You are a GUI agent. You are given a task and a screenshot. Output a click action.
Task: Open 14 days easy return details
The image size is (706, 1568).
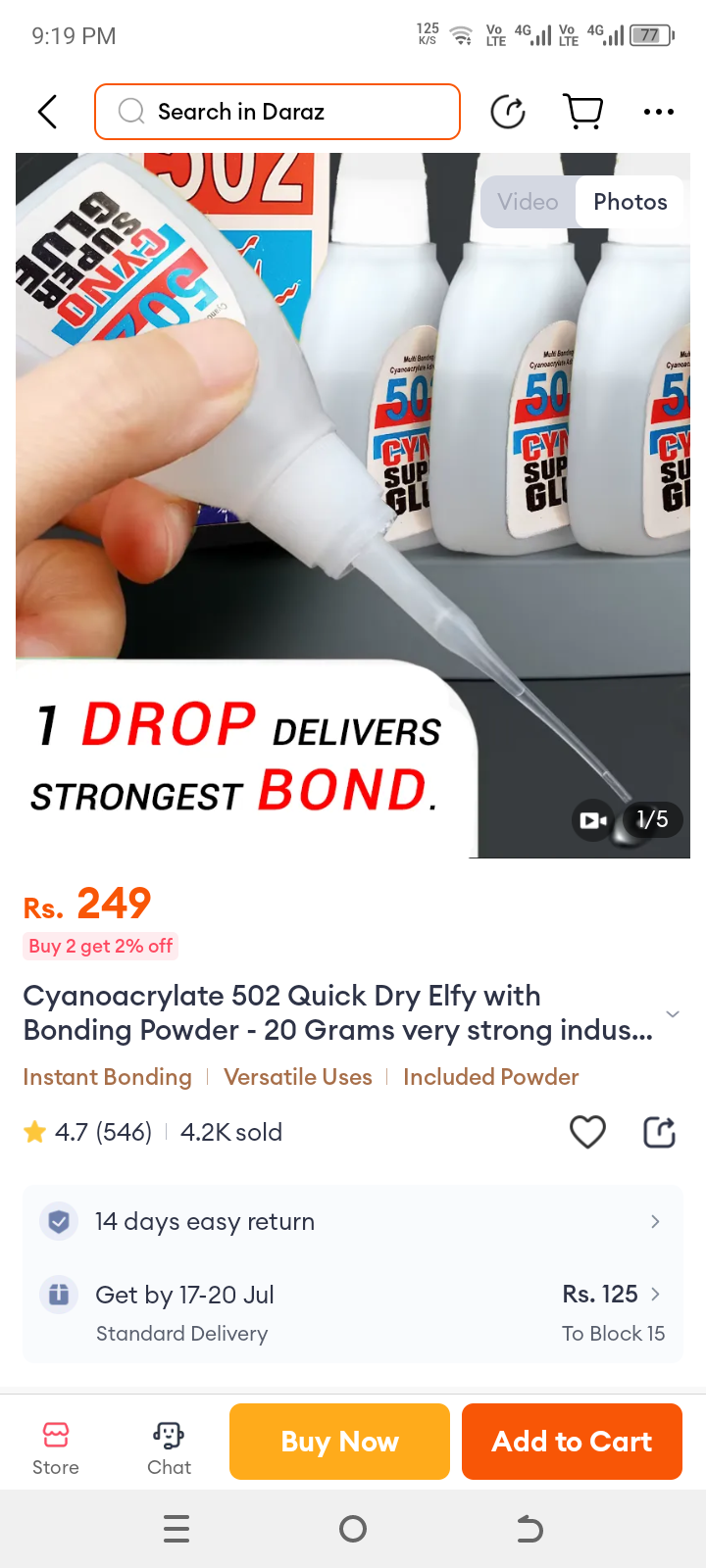click(x=353, y=1221)
